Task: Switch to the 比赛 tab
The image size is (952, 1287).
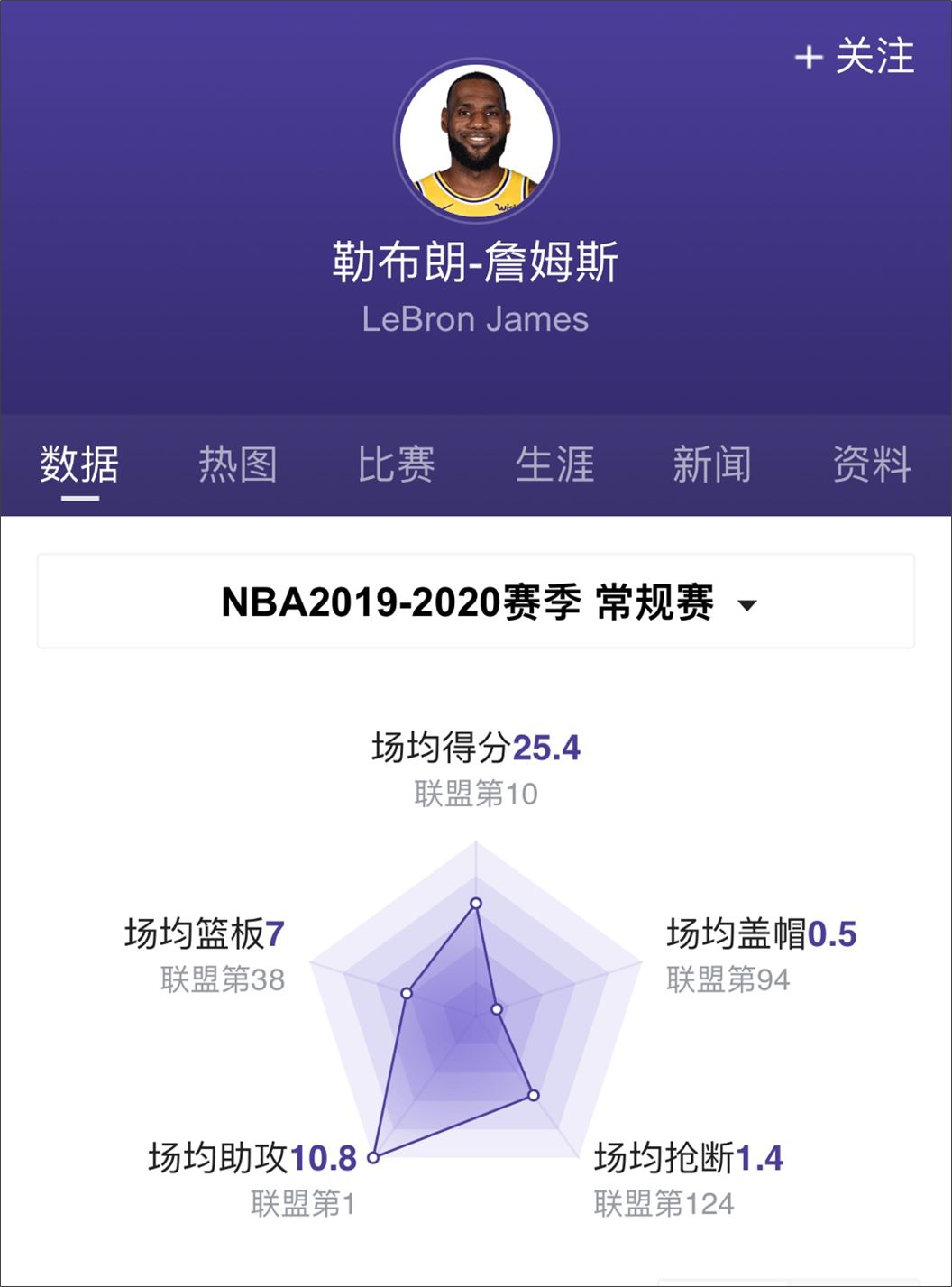Action: pos(397,464)
